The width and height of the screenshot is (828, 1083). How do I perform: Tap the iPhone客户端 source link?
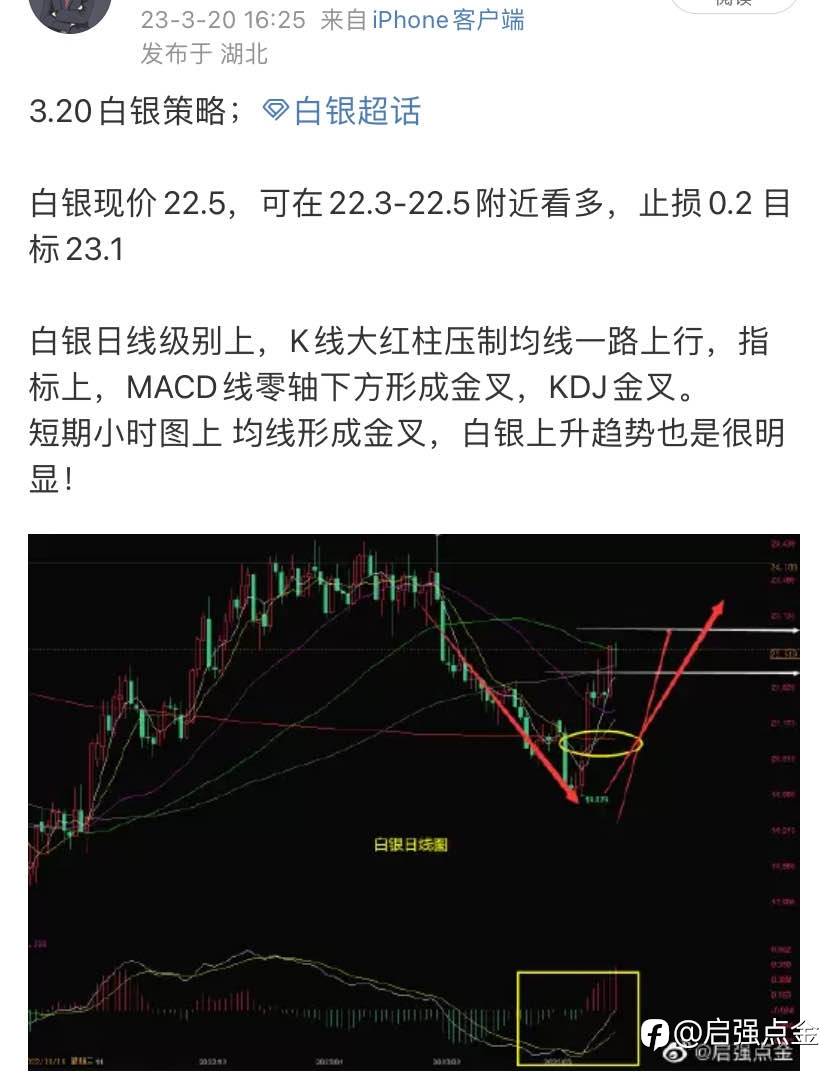(448, 20)
